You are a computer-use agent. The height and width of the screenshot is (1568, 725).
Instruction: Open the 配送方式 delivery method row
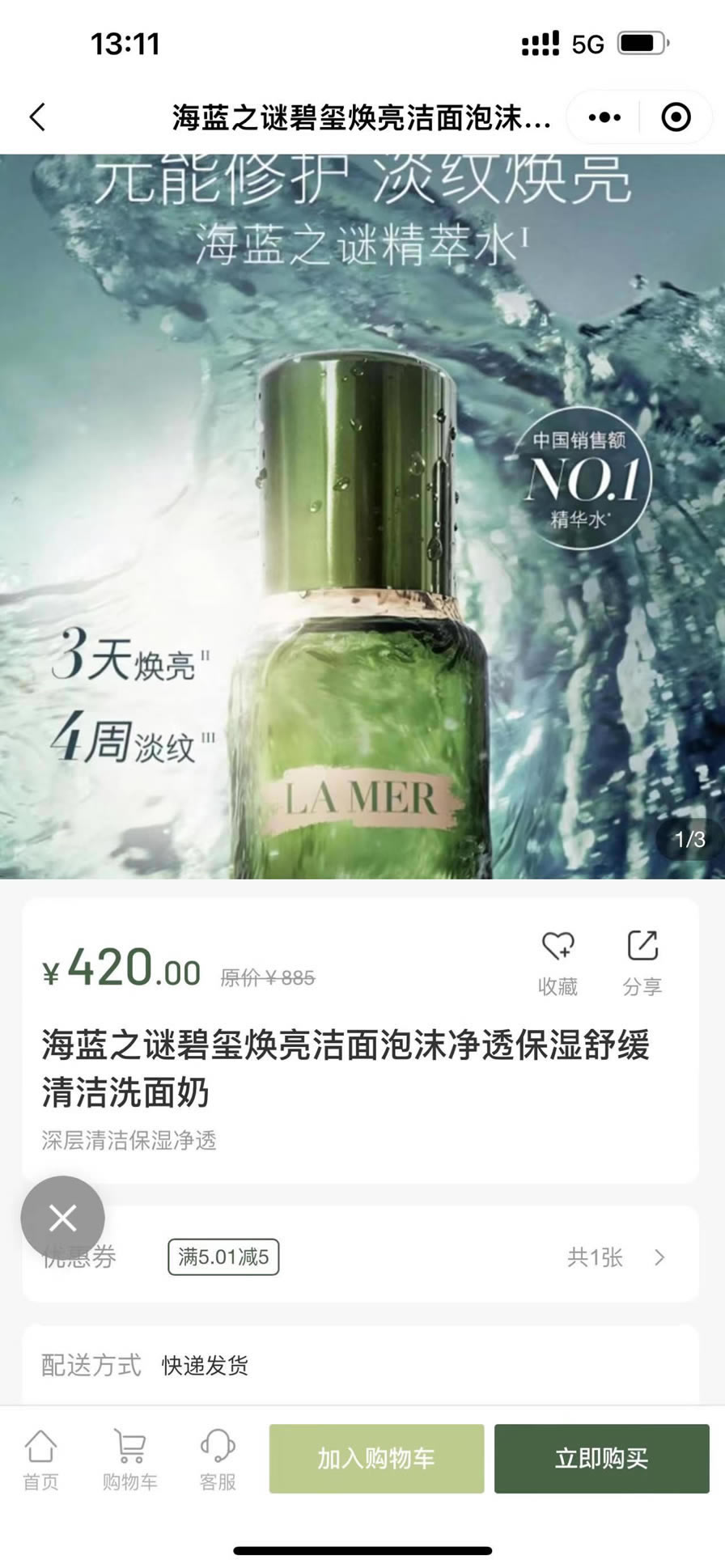point(360,1365)
